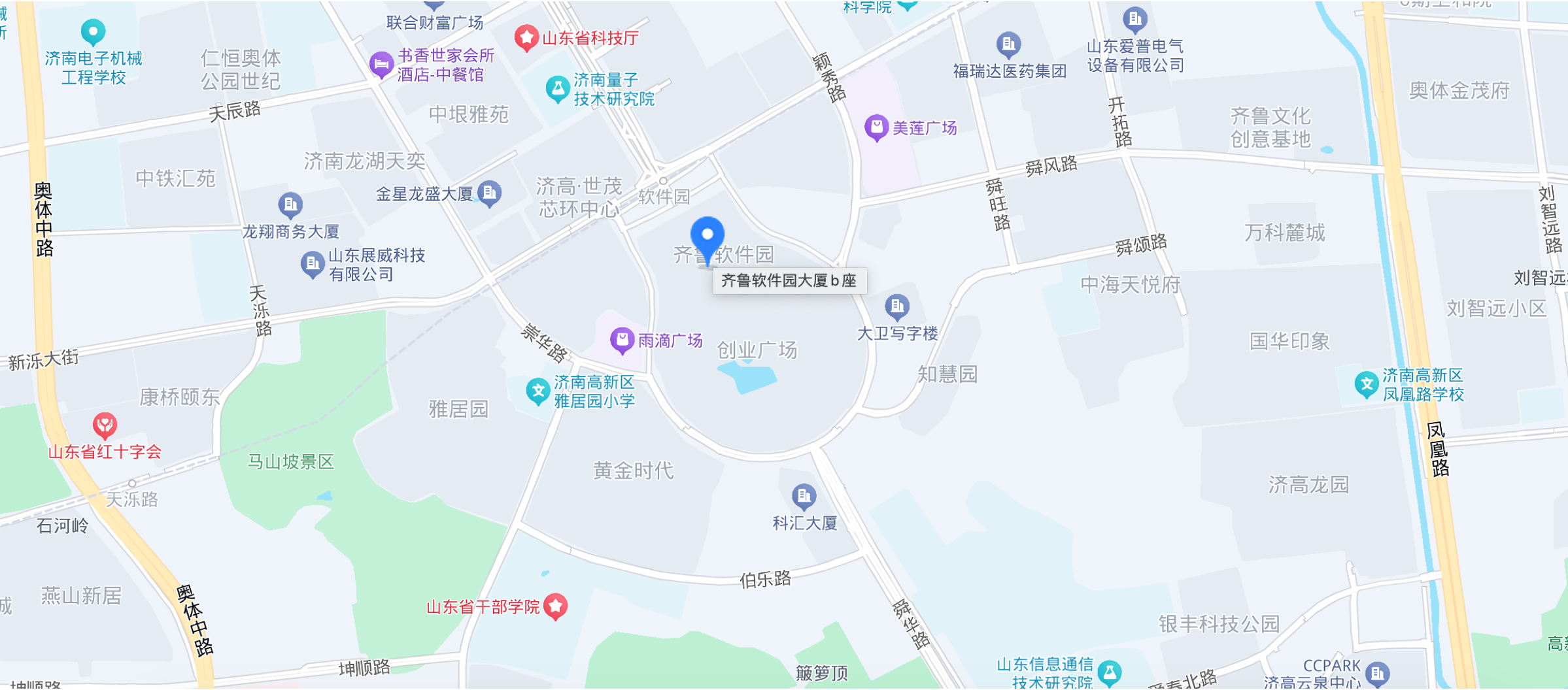This screenshot has height=690, width=1568.
Task: Tap the 山东省科技厅 government marker
Action: (x=526, y=39)
